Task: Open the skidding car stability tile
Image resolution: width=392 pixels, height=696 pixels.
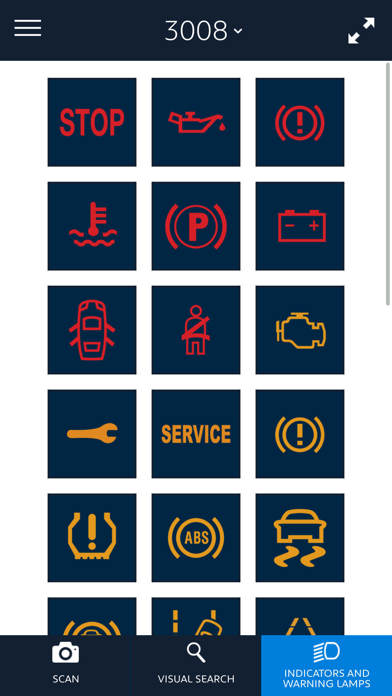Action: 300,538
